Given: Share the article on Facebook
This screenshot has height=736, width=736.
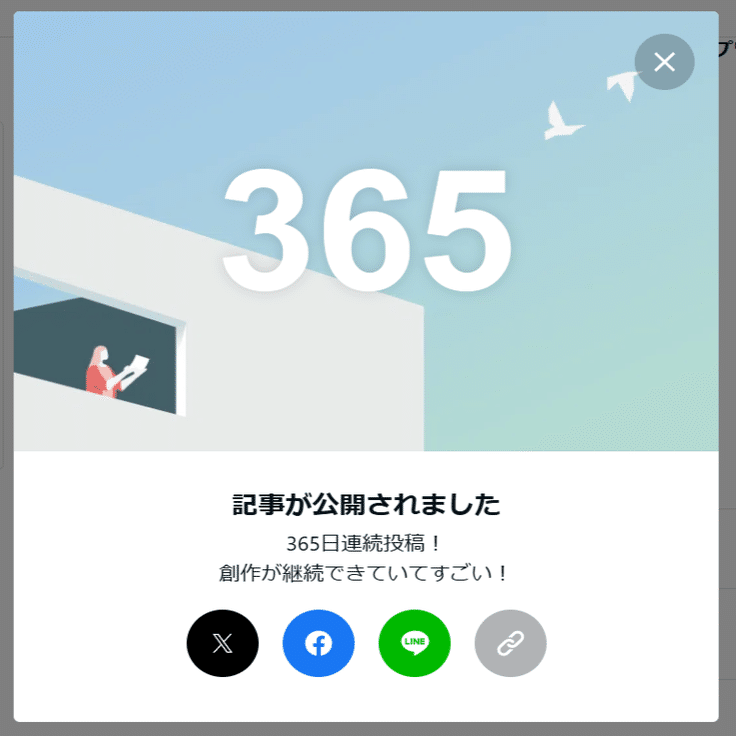Looking at the screenshot, I should pyautogui.click(x=318, y=643).
